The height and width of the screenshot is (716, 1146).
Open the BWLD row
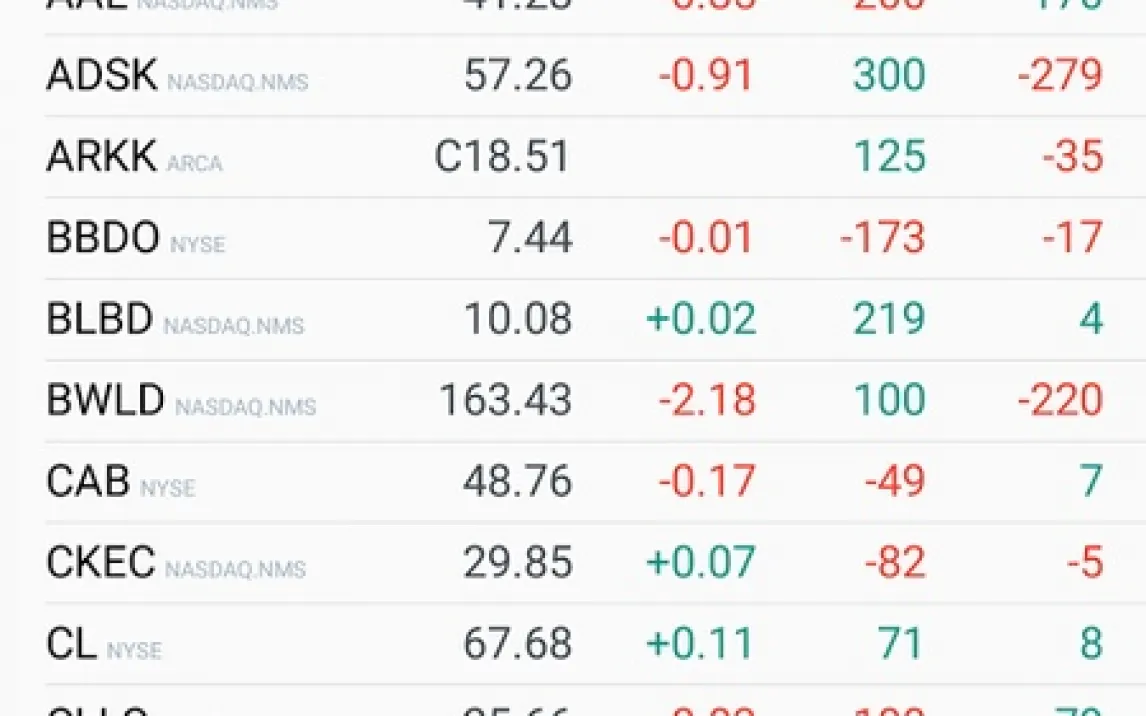coord(105,400)
